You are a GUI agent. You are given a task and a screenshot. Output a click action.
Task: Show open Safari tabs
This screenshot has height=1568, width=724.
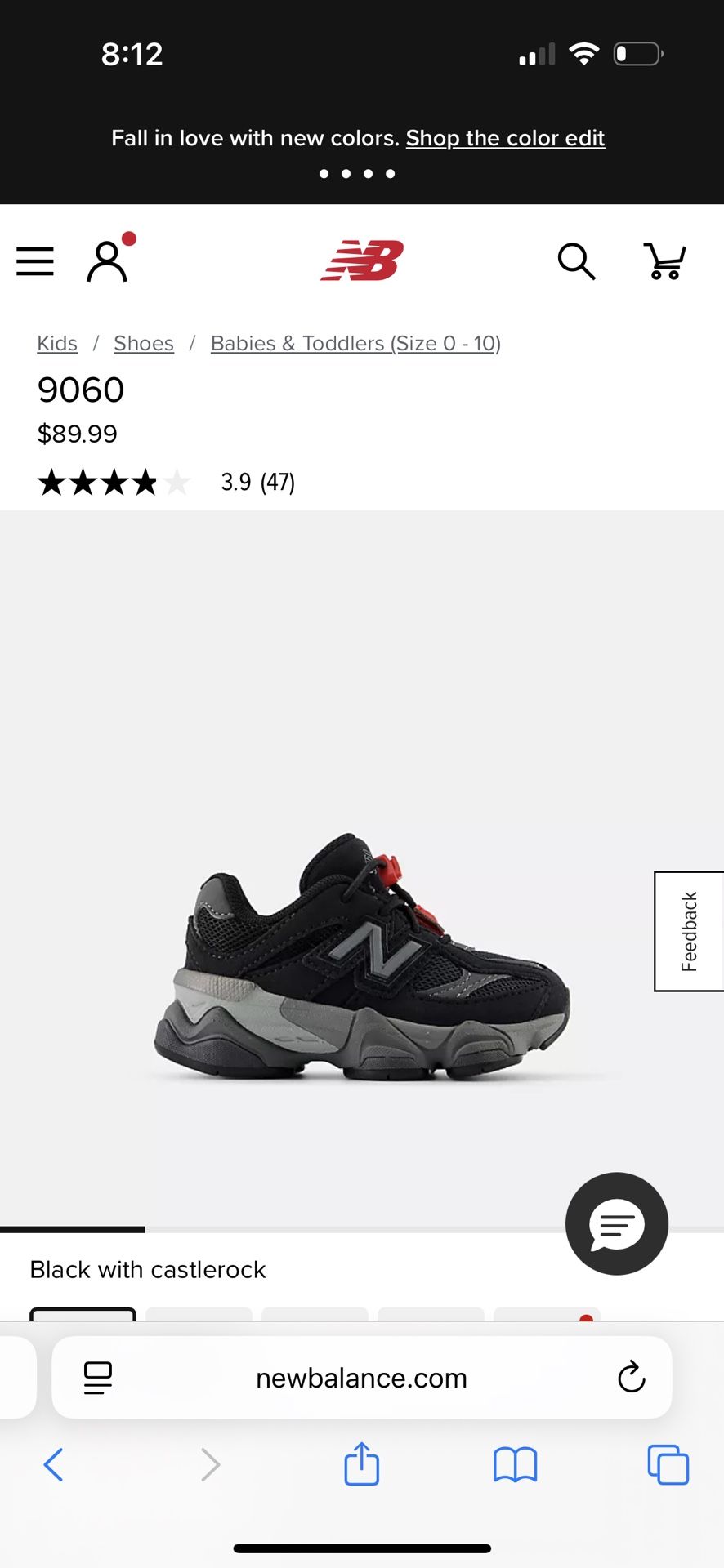[x=668, y=1464]
